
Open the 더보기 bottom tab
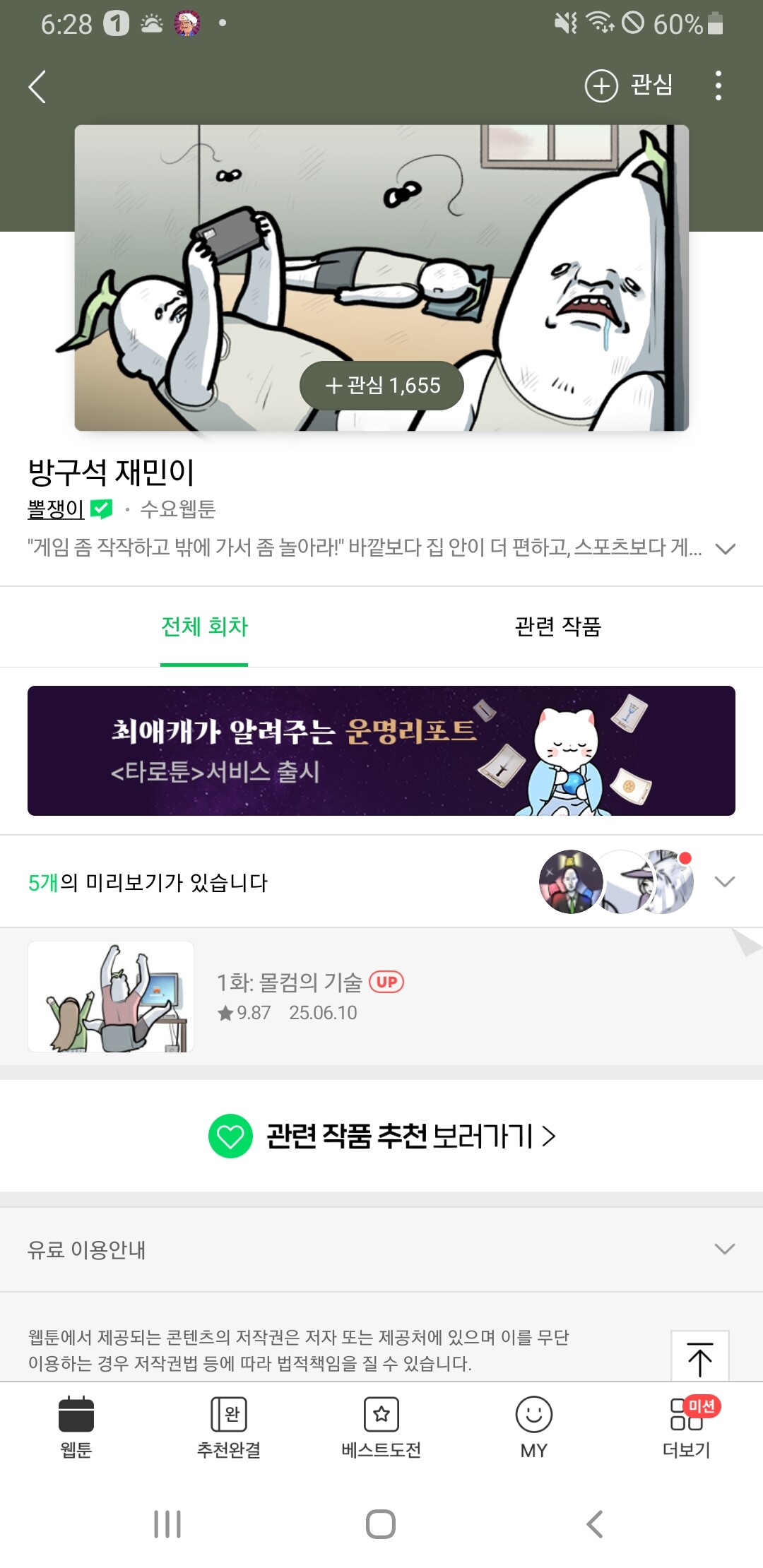click(687, 1427)
